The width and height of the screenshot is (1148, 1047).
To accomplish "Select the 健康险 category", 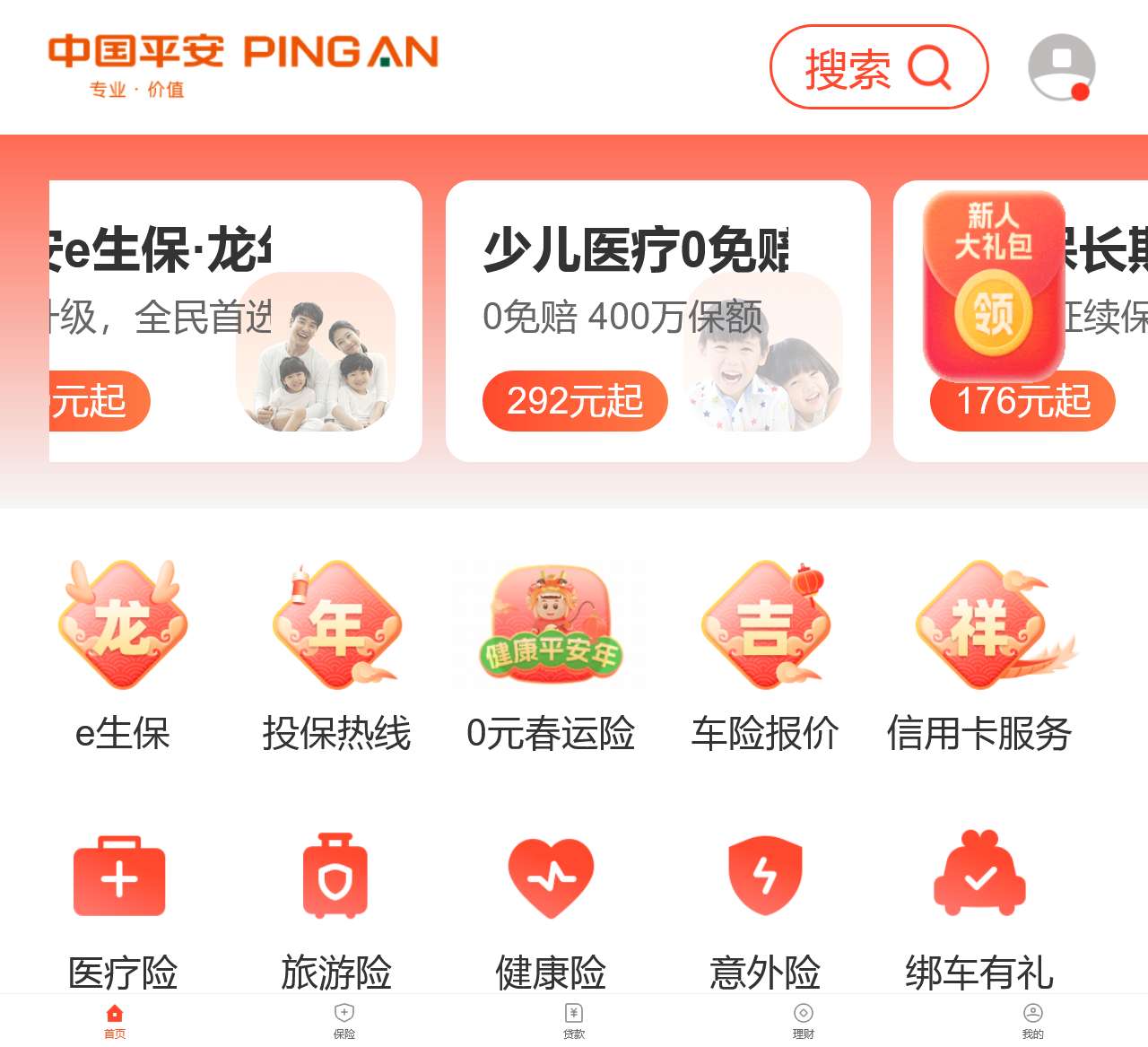I will coord(551,906).
